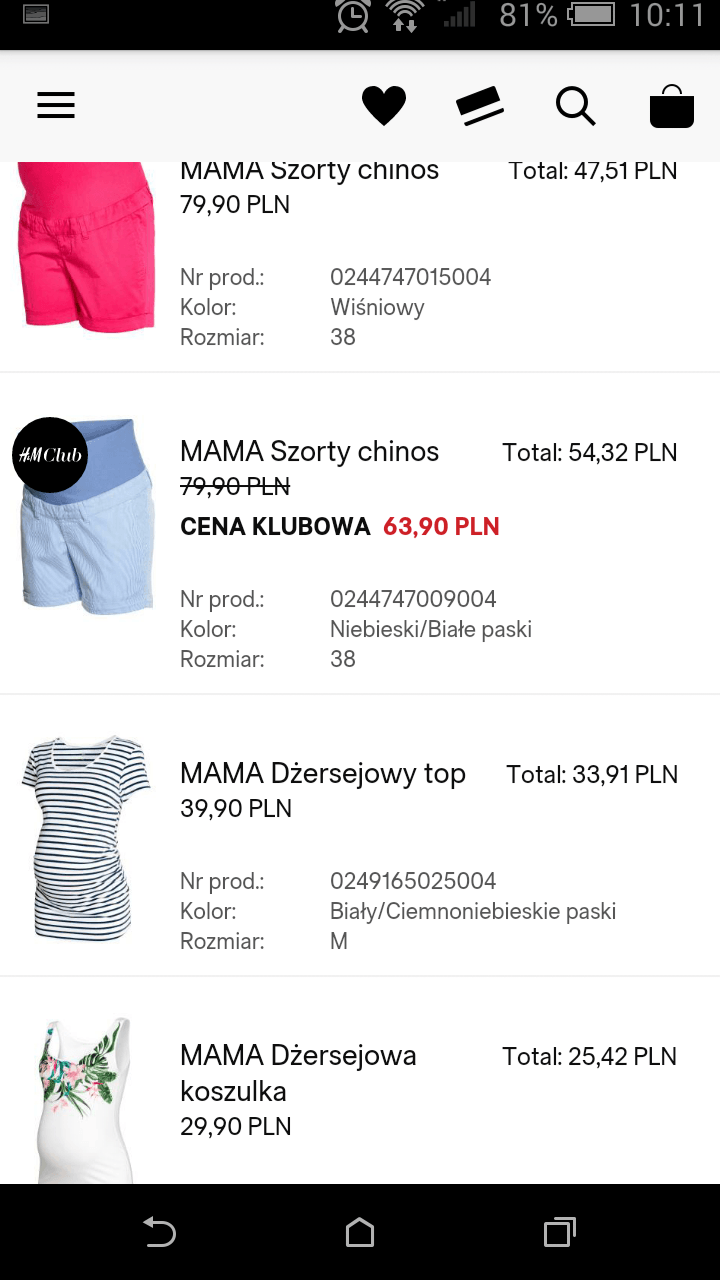Open favorites heart icon

coord(384,106)
